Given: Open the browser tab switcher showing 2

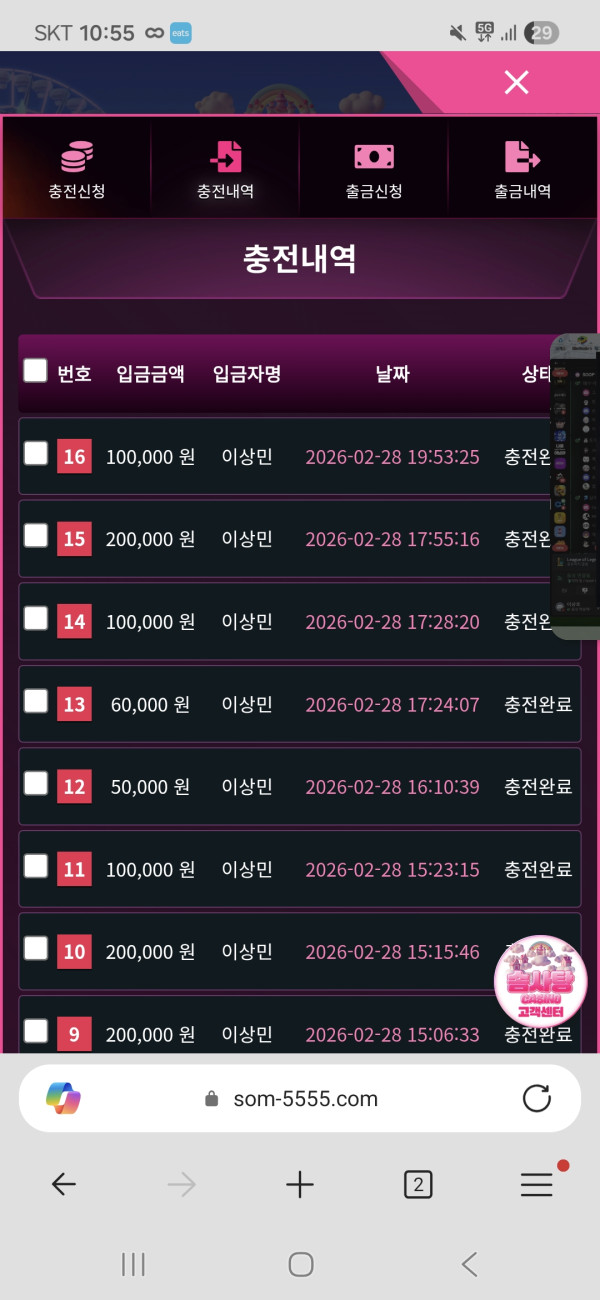Looking at the screenshot, I should pos(418,1186).
